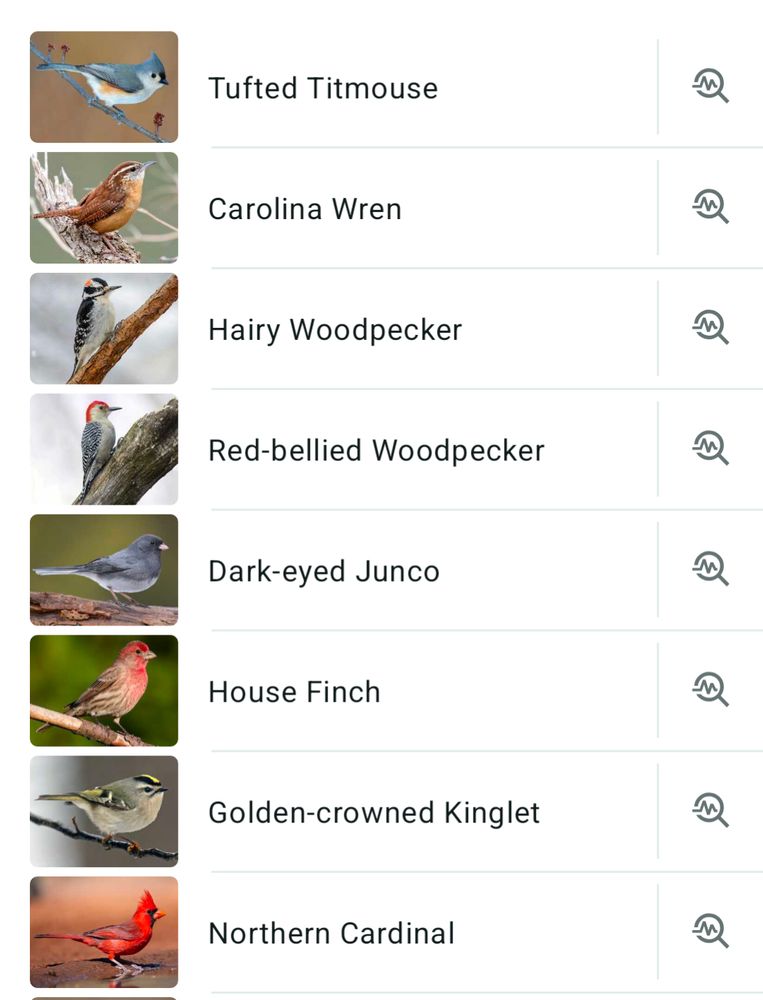View the Northern Cardinal photo thumbnail
The height and width of the screenshot is (1000, 763).
(x=104, y=931)
